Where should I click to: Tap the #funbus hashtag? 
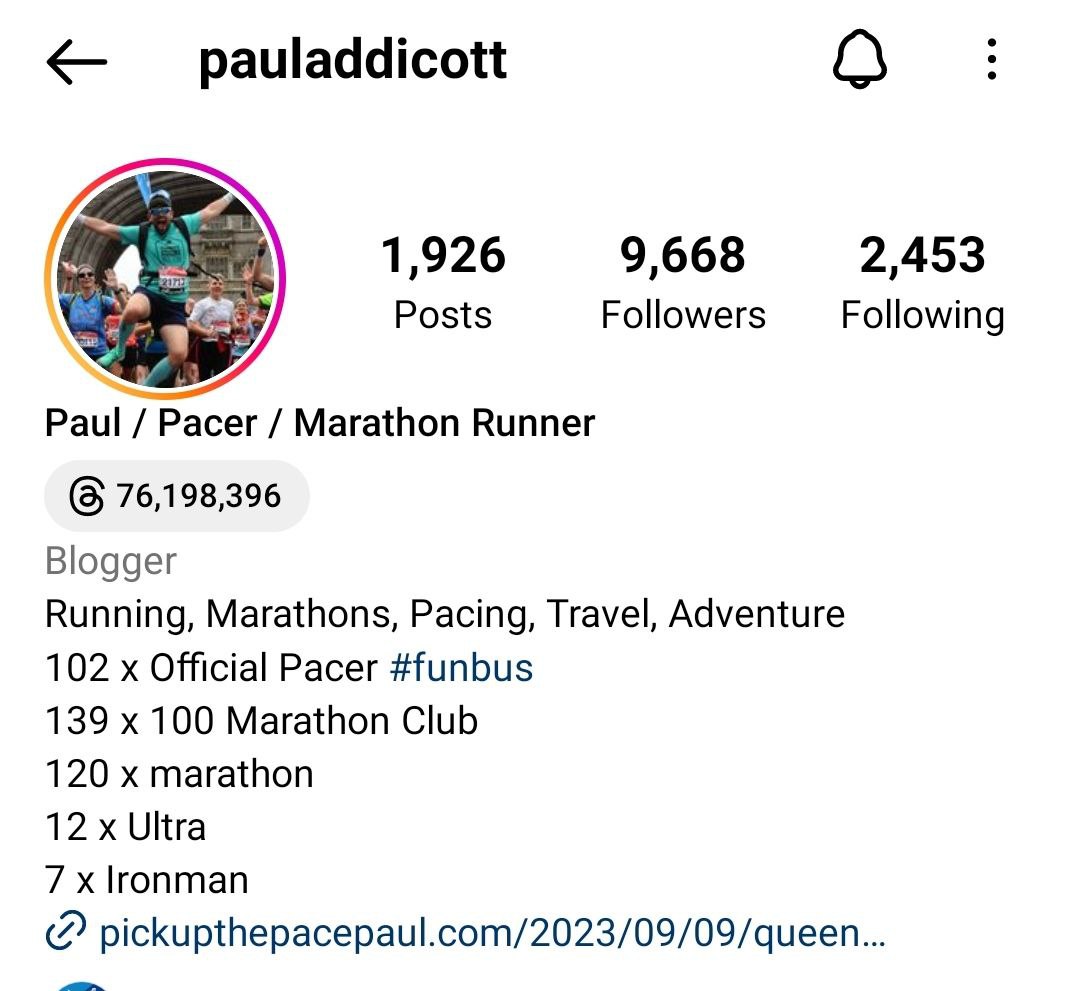pyautogui.click(x=461, y=668)
